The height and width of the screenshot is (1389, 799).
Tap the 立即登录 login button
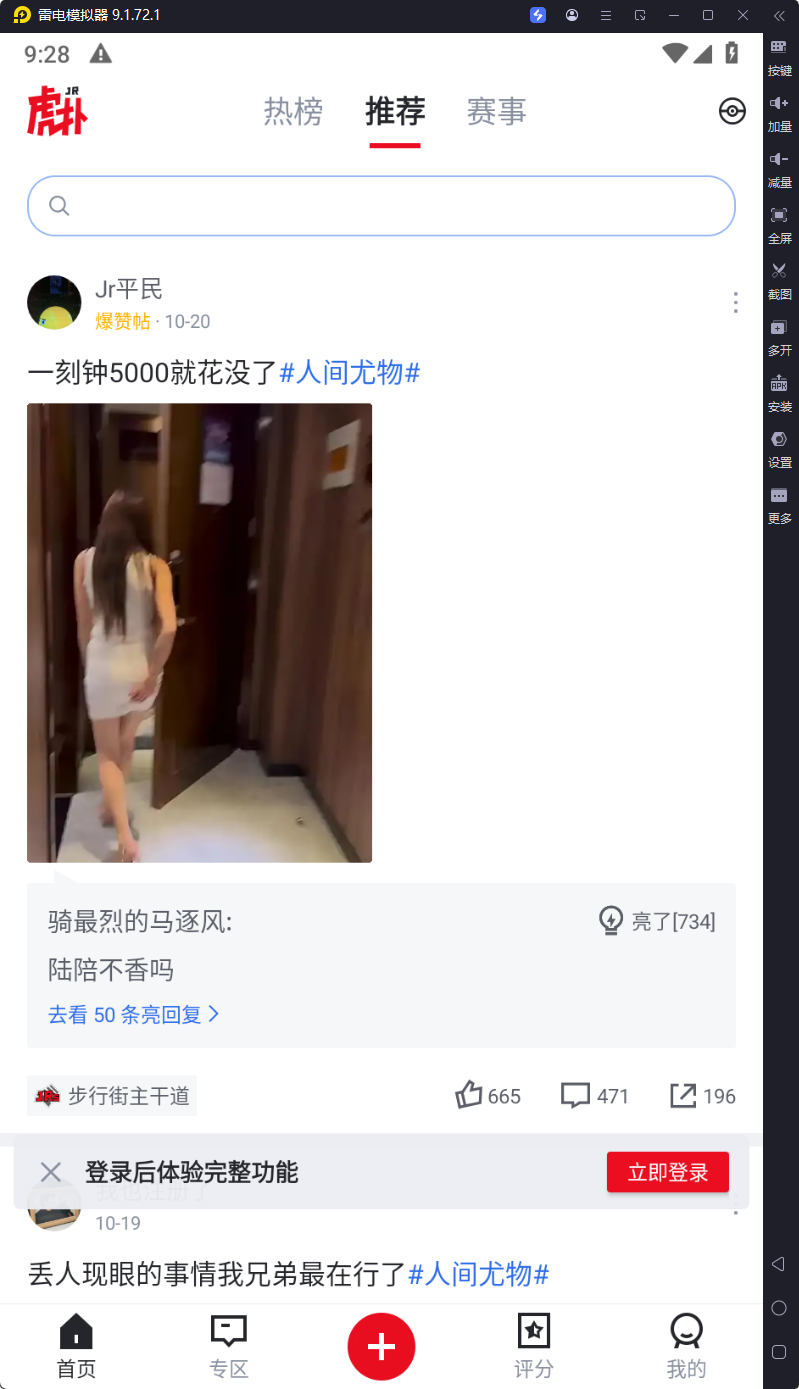[667, 1171]
